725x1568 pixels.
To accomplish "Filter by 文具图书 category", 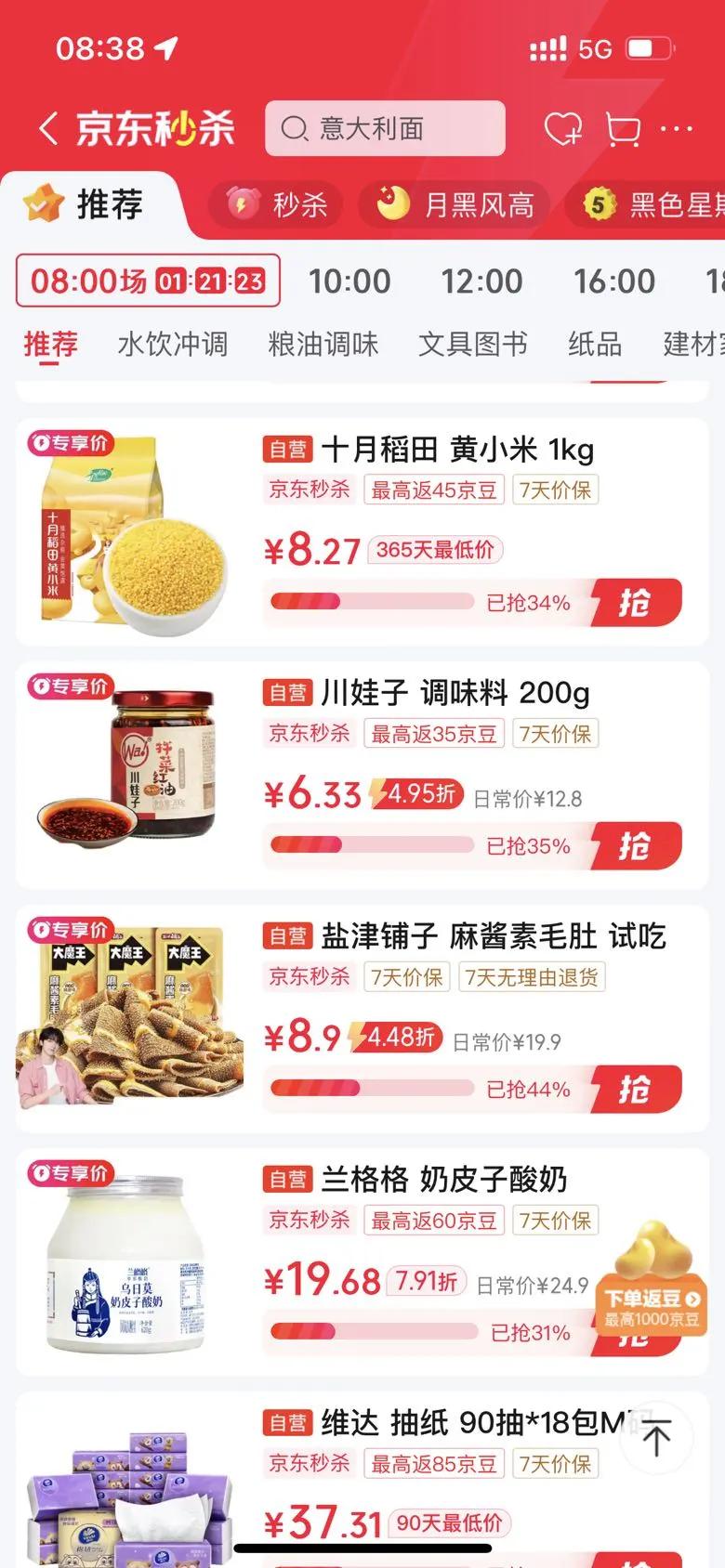I will coord(473,345).
